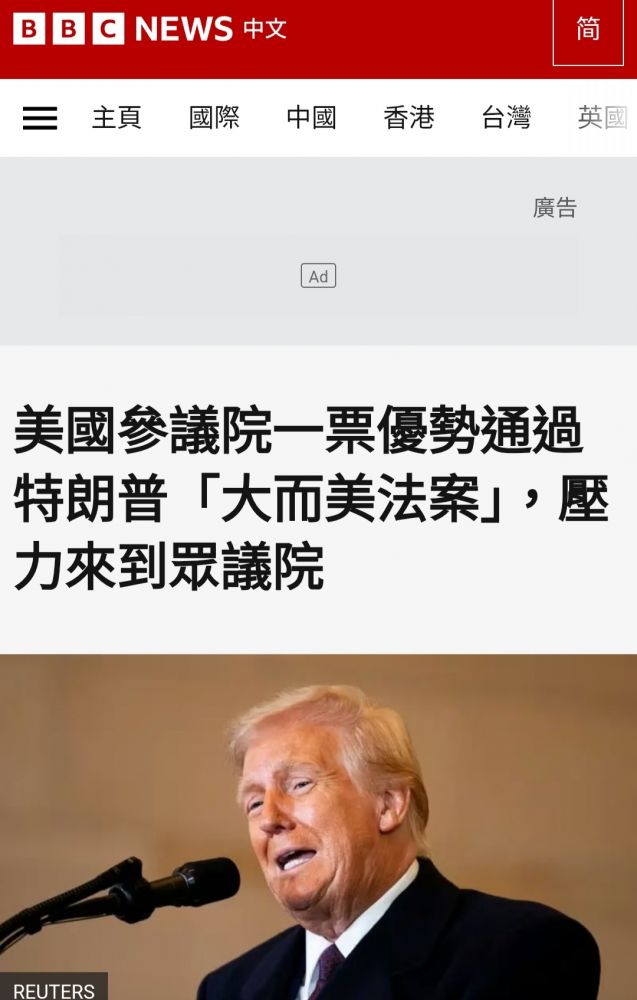Switch to Simplified Chinese with 简 button

588,32
